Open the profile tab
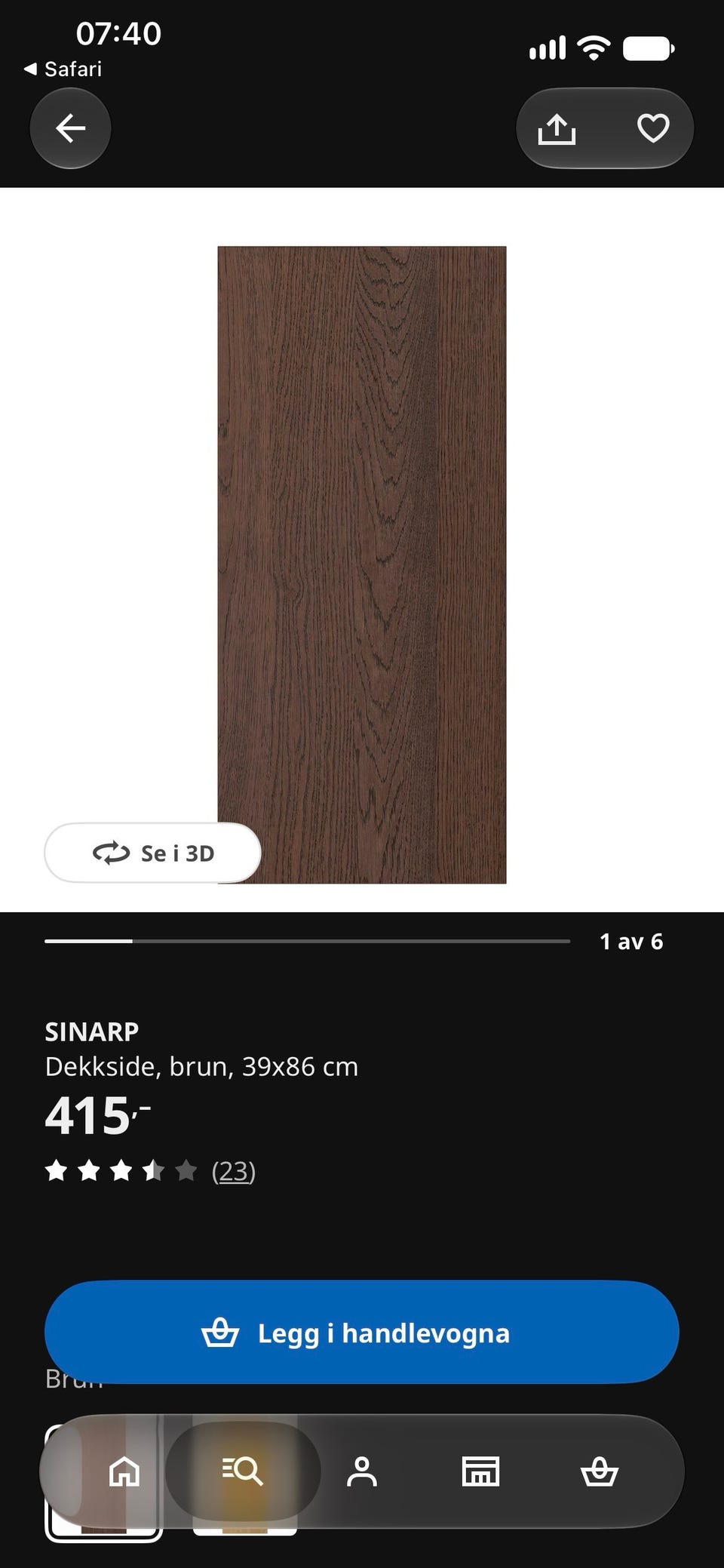Viewport: 724px width, 1568px height. 362,1471
